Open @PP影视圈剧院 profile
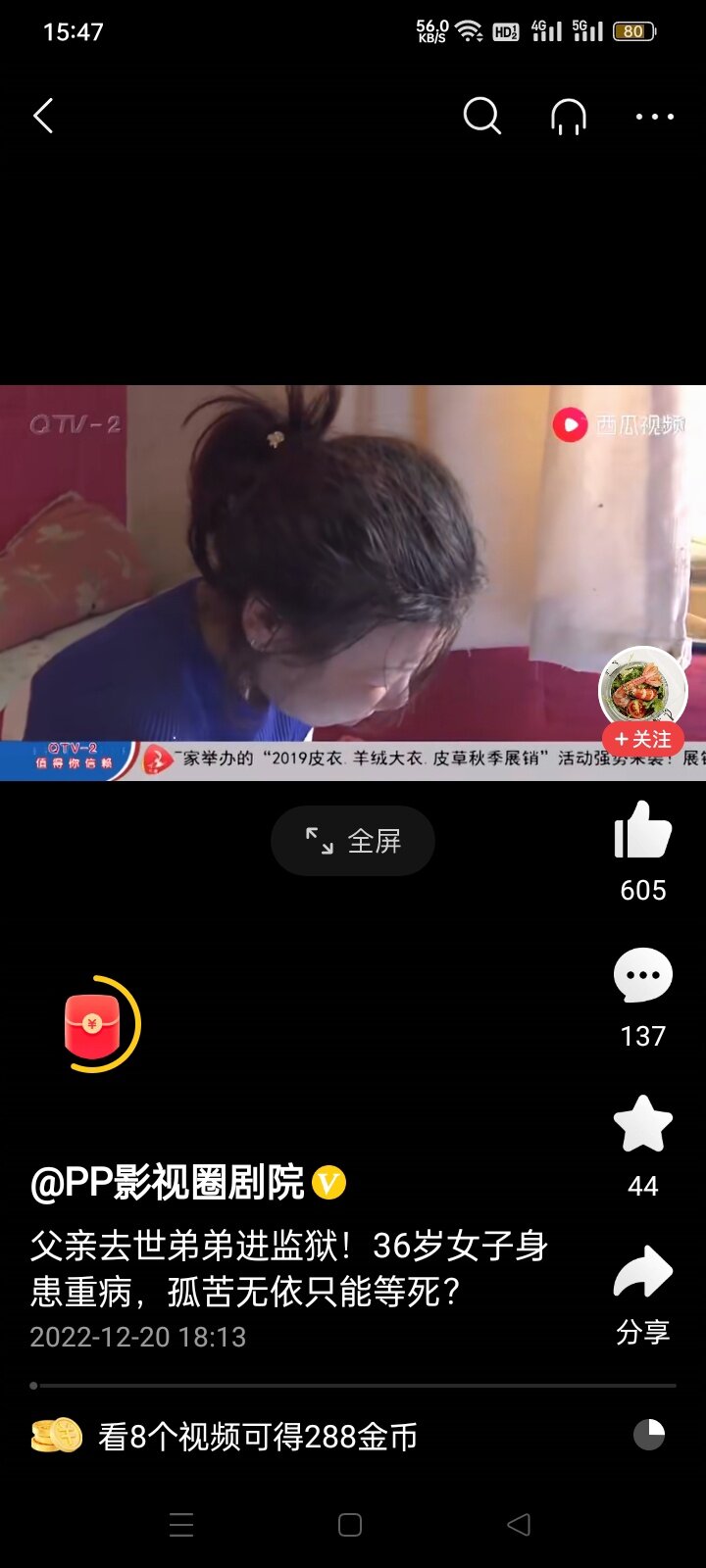The width and height of the screenshot is (706, 1568). click(169, 1183)
